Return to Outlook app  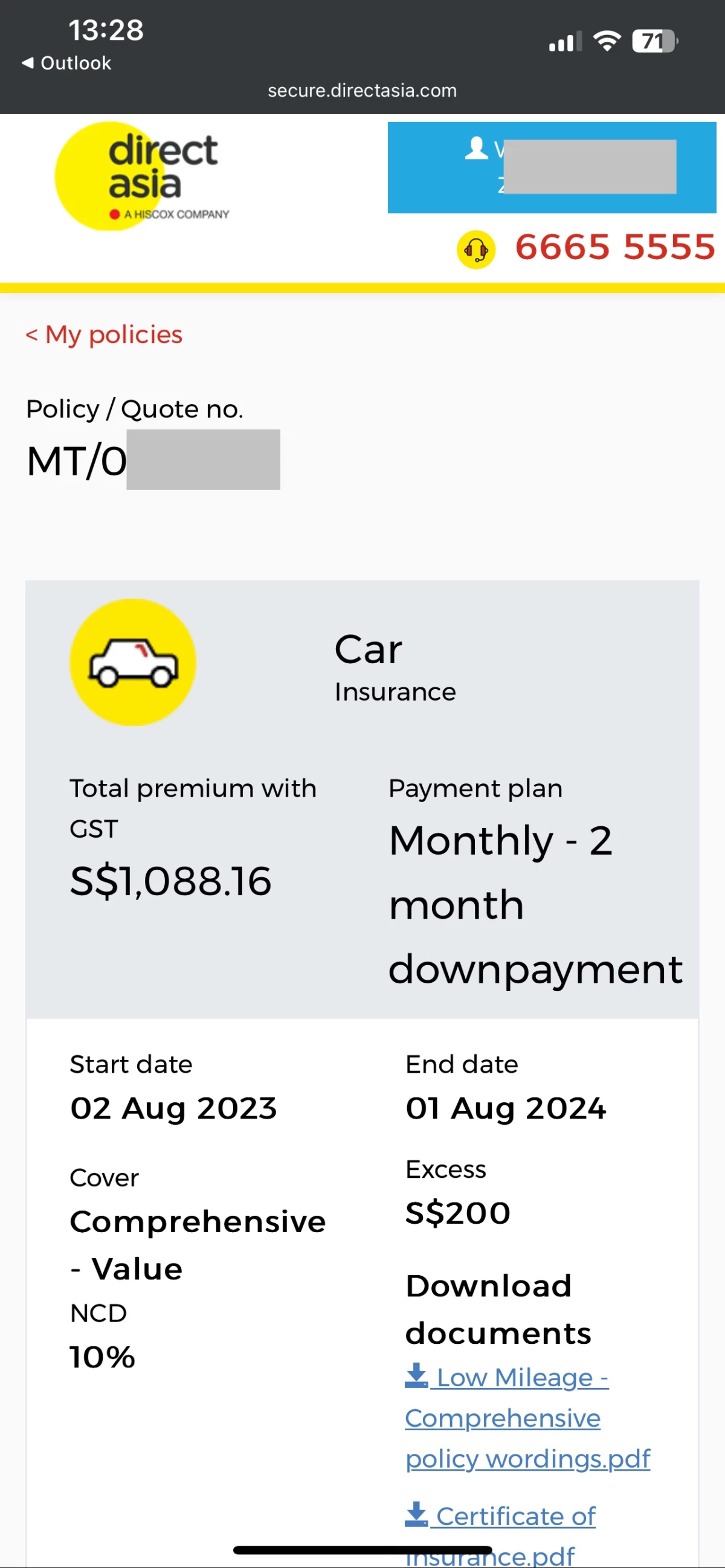(66, 63)
